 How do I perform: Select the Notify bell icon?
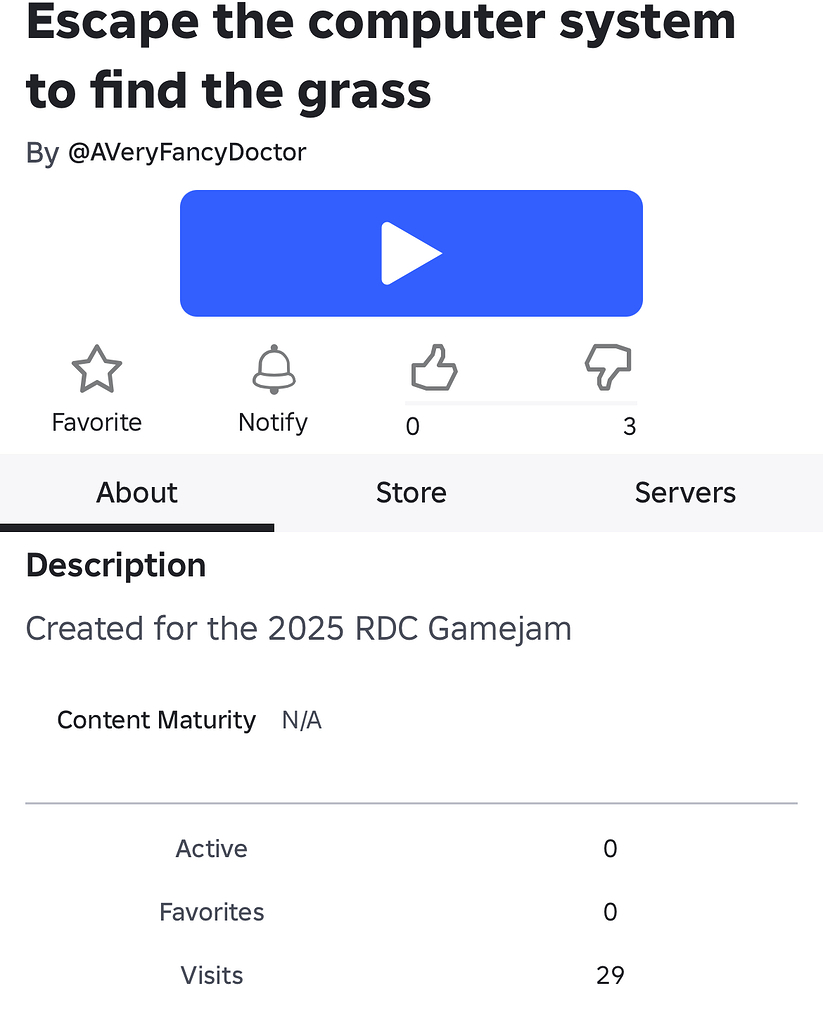click(x=273, y=369)
